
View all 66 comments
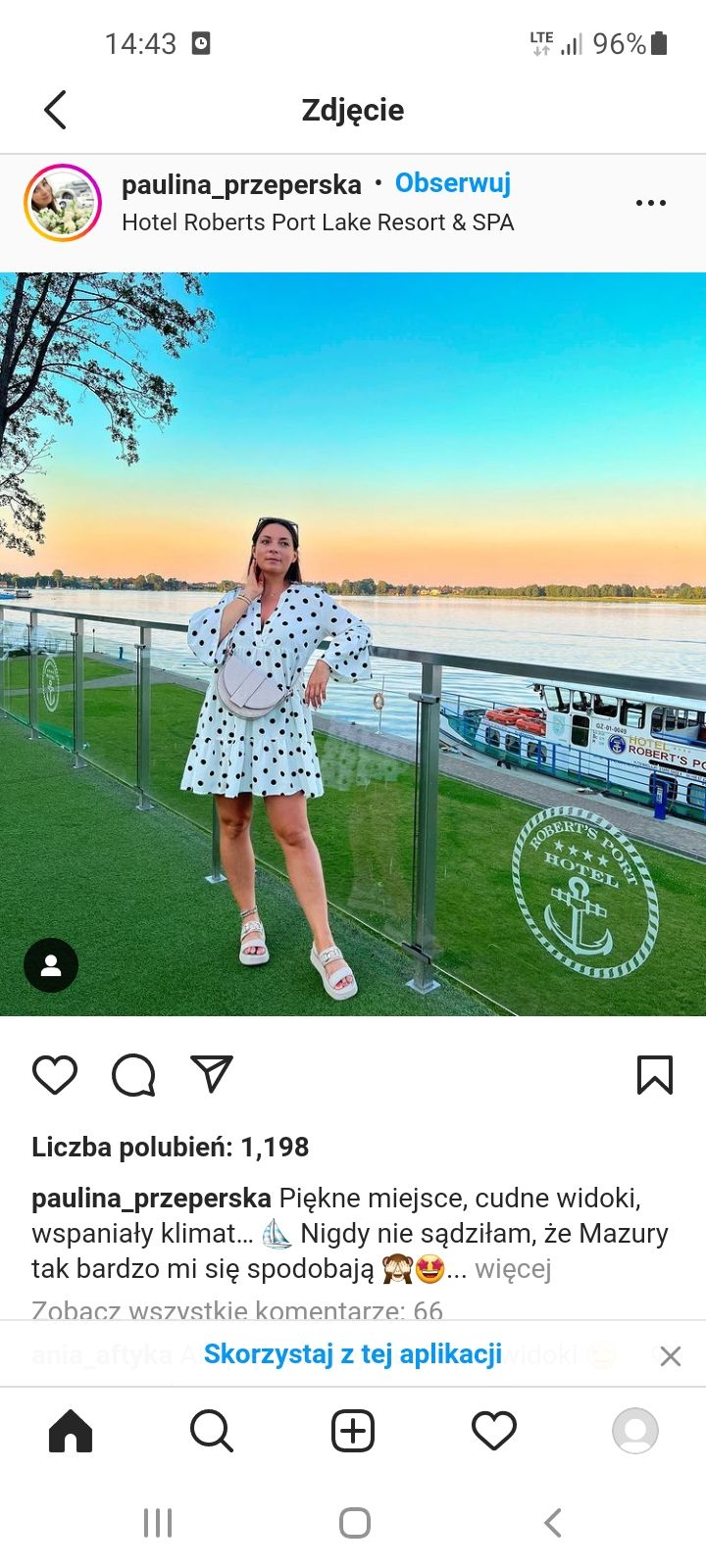(237, 1309)
